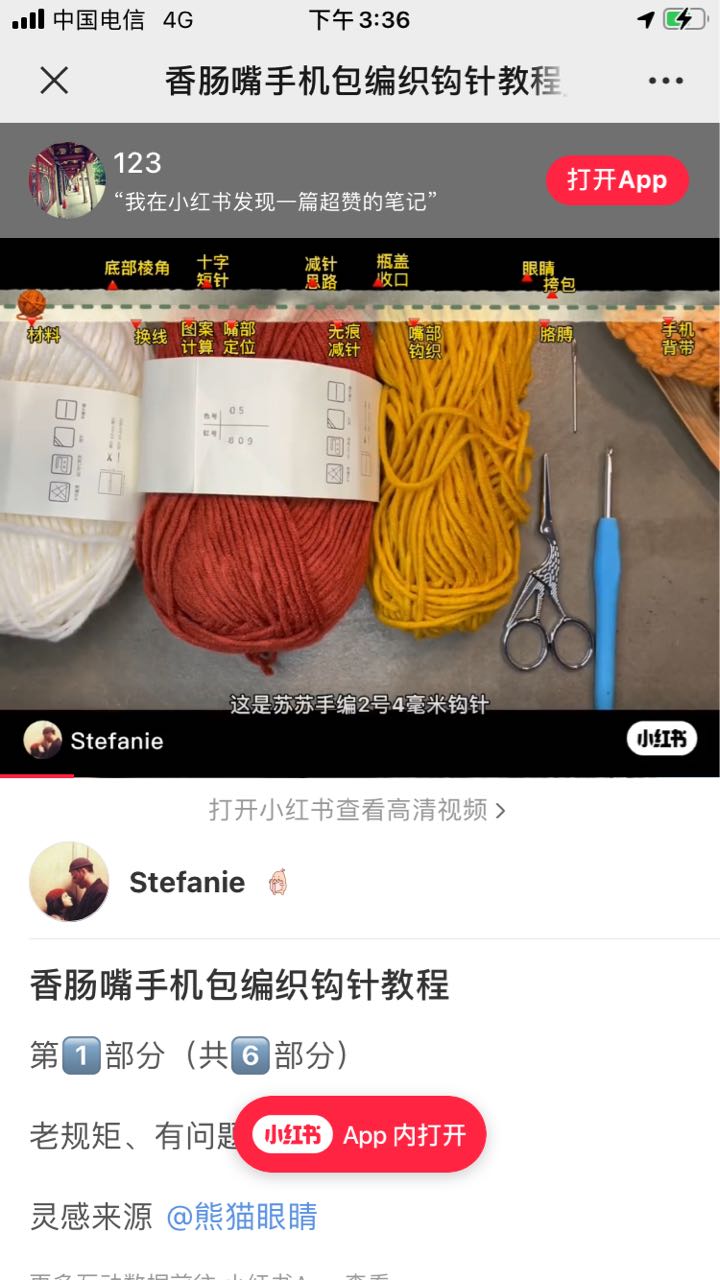Close the web page with X
Screen dimensions: 720x1280
point(54,81)
